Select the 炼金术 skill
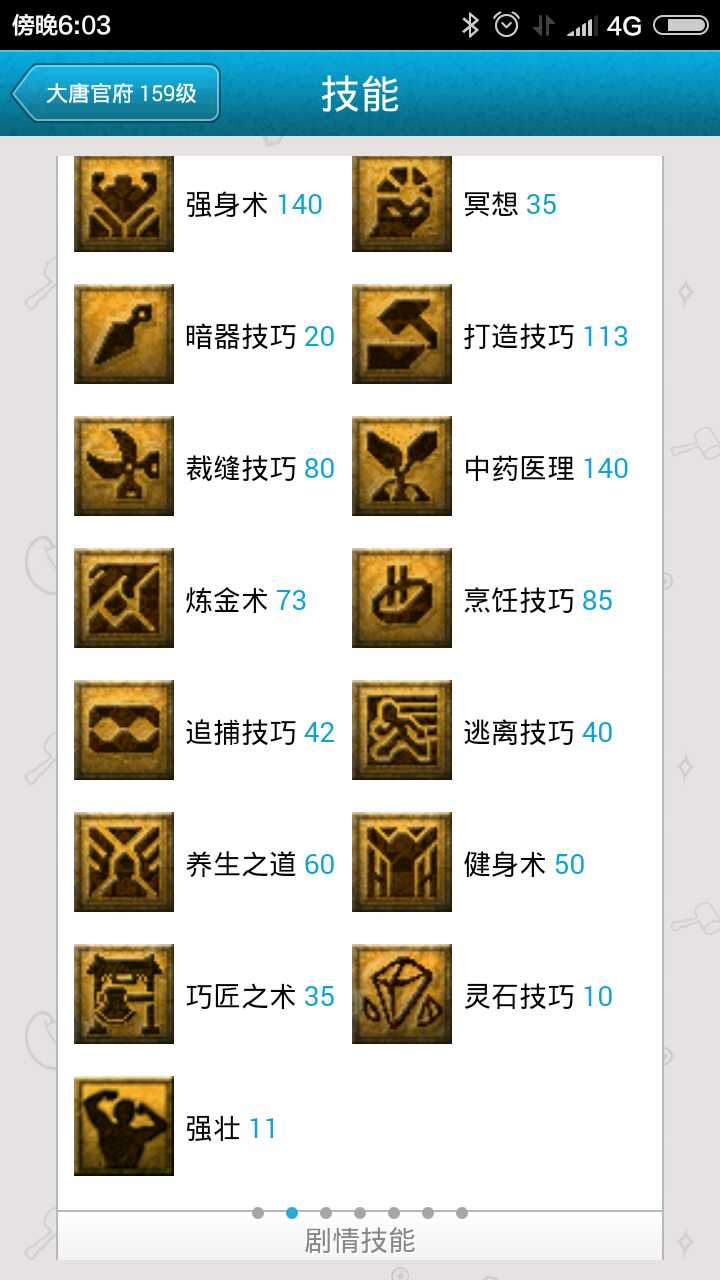 (124, 598)
